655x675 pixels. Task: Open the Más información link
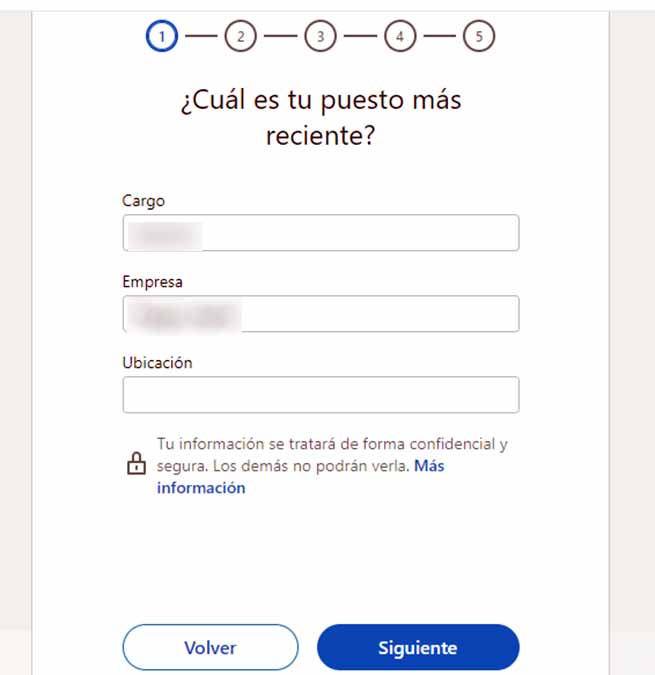pos(200,488)
